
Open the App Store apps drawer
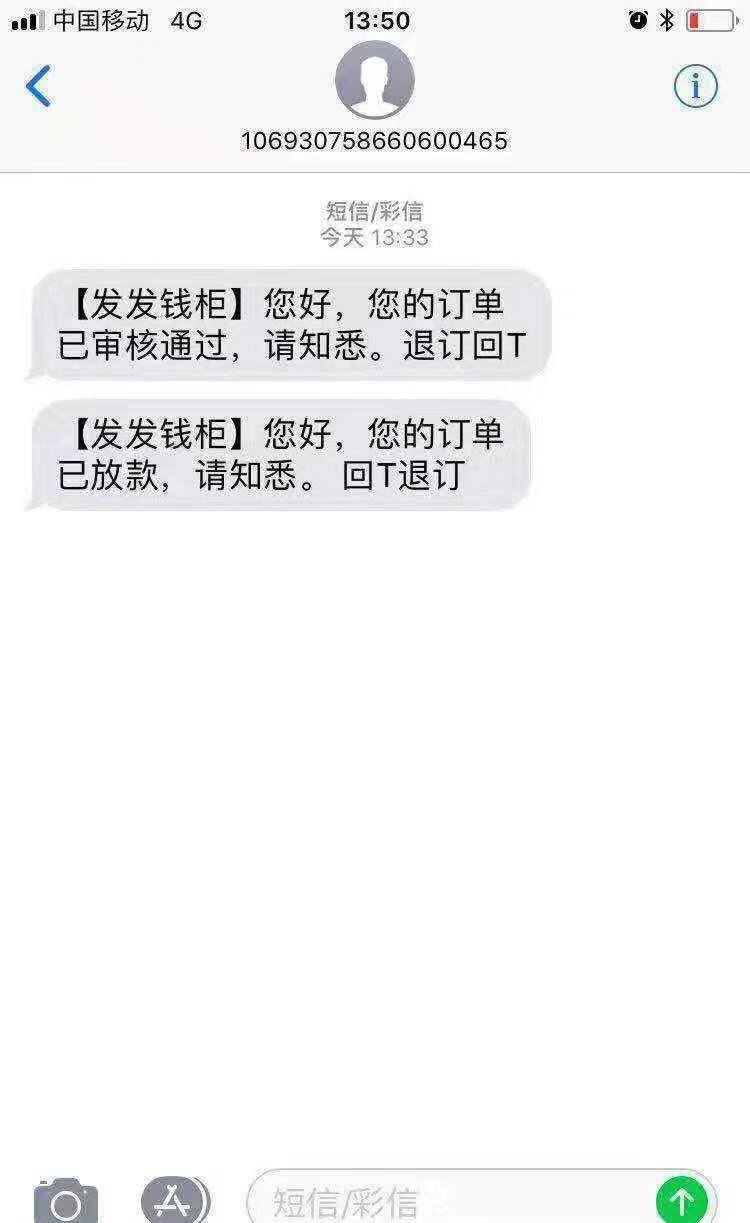175,1200
